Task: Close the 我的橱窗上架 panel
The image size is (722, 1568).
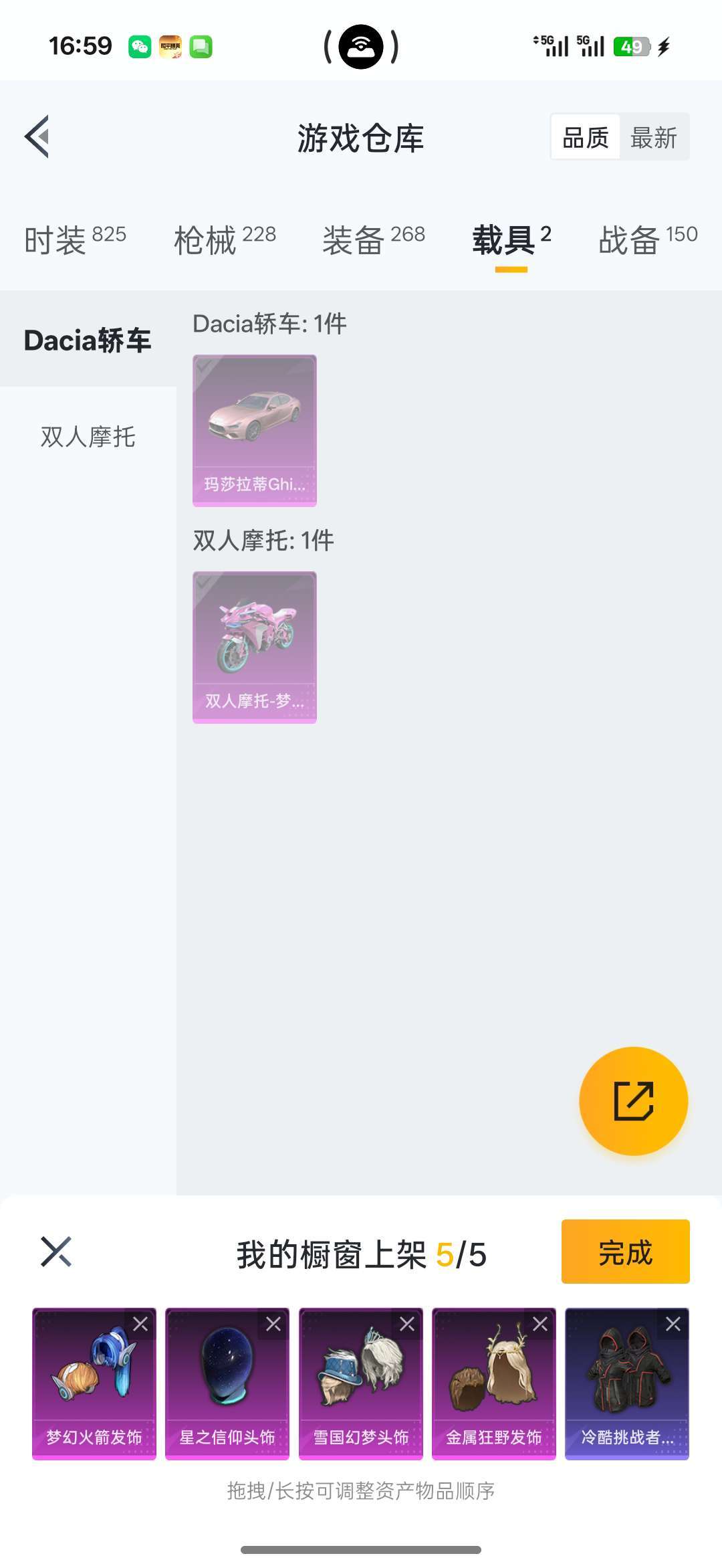Action: [x=56, y=1252]
